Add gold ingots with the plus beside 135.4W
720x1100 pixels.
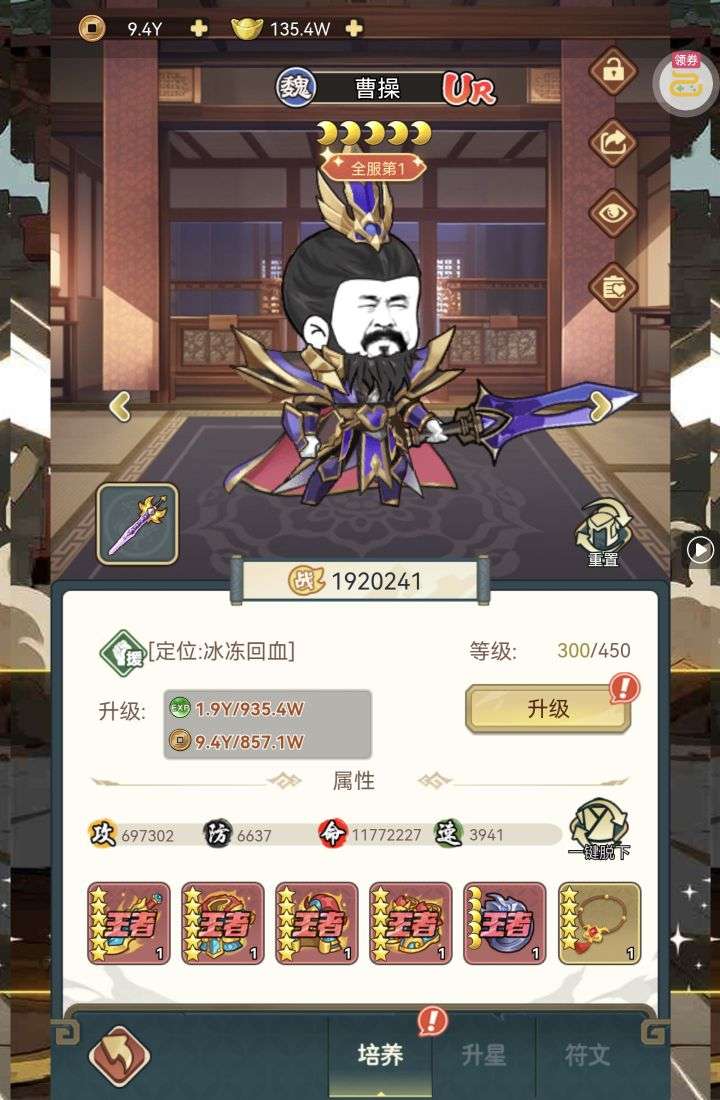click(352, 29)
